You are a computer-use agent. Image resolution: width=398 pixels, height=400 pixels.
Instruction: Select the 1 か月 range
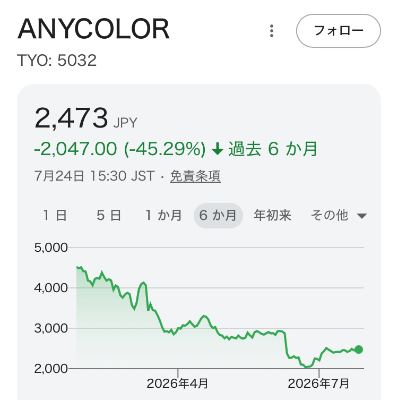[x=164, y=215]
